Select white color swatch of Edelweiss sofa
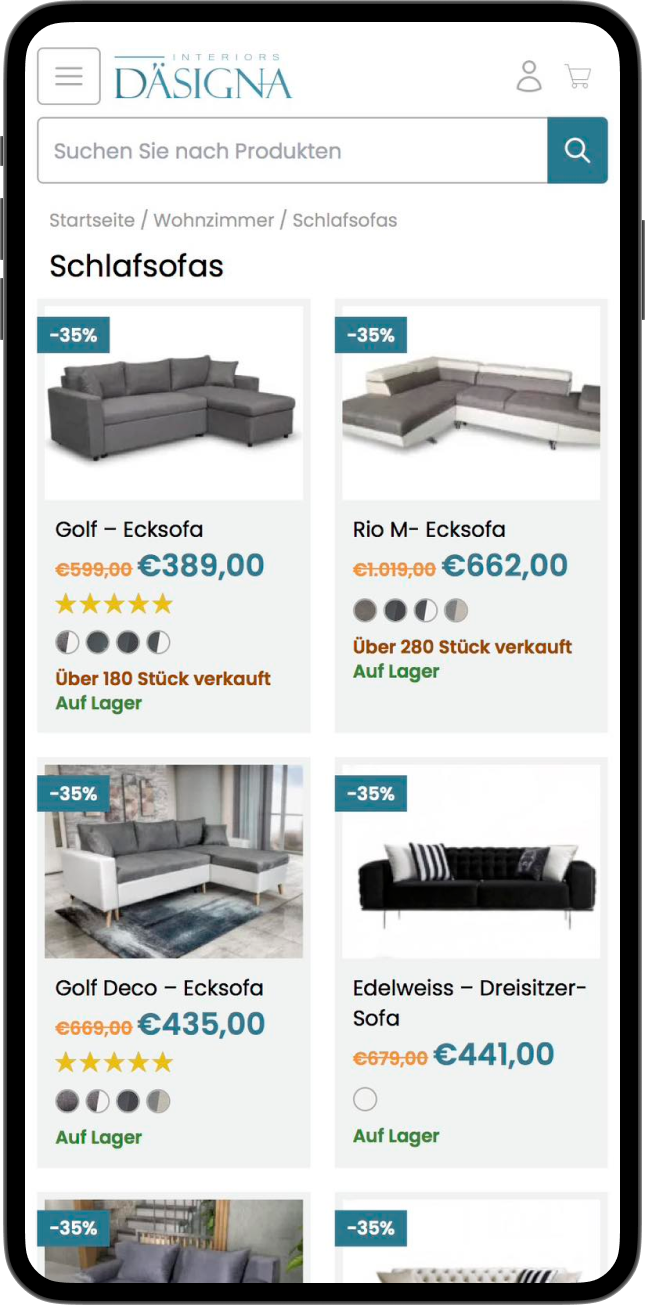Image resolution: width=646 pixels, height=1305 pixels. 365,1100
